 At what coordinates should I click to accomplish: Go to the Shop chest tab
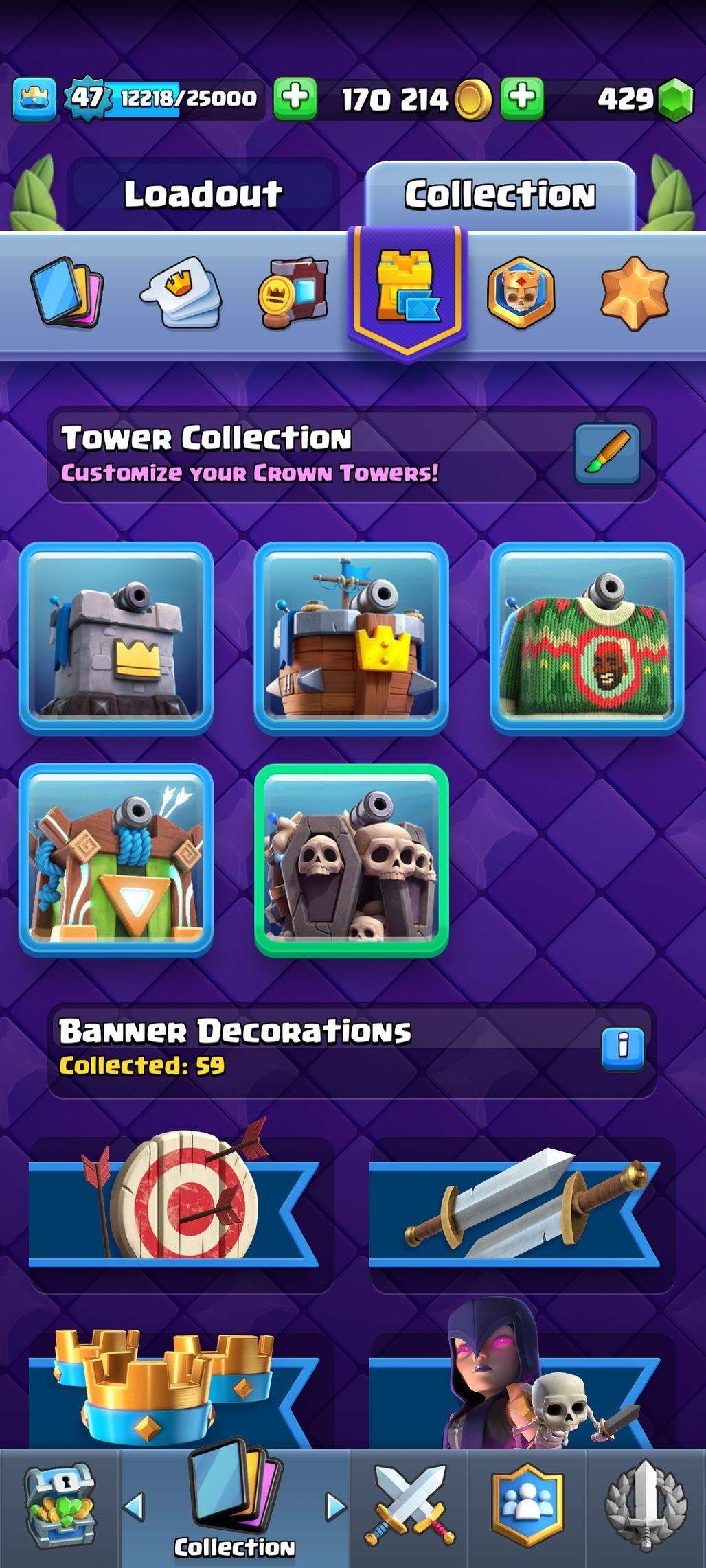pyautogui.click(x=60, y=1508)
